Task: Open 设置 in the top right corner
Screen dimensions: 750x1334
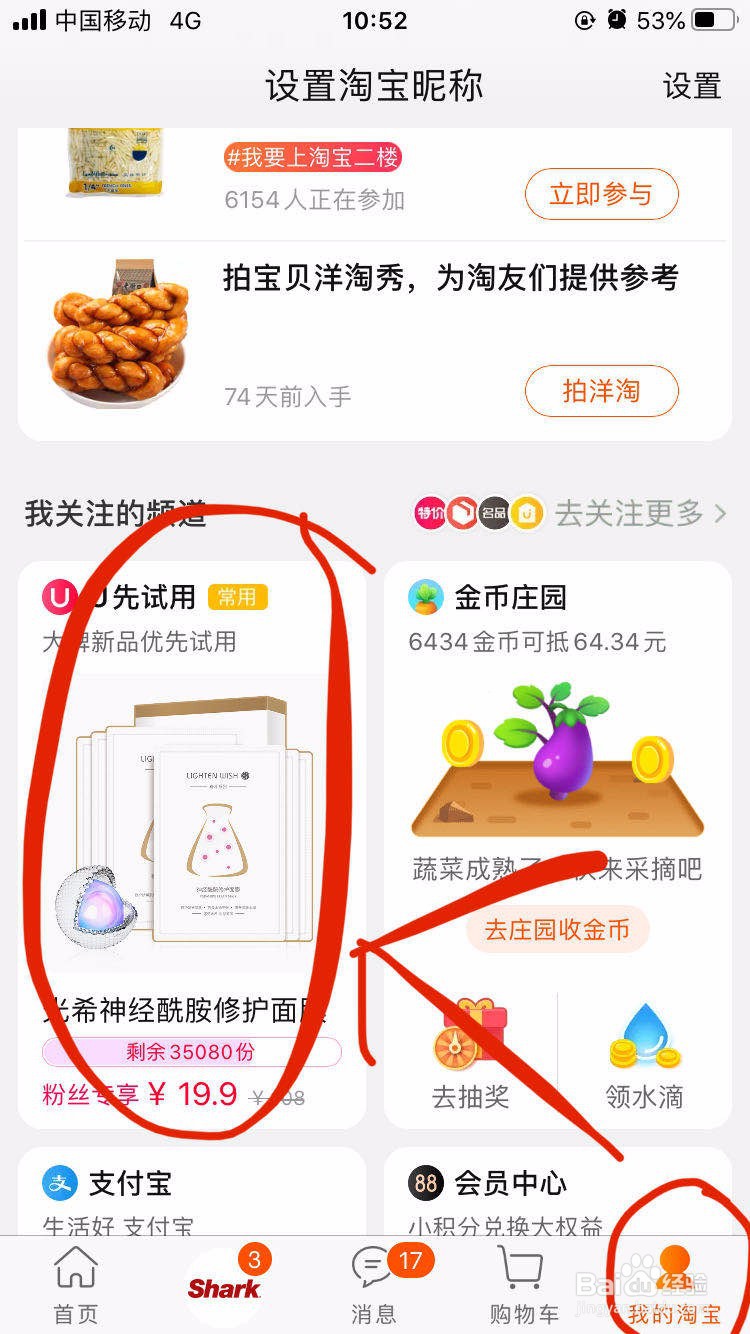Action: pyautogui.click(x=690, y=86)
